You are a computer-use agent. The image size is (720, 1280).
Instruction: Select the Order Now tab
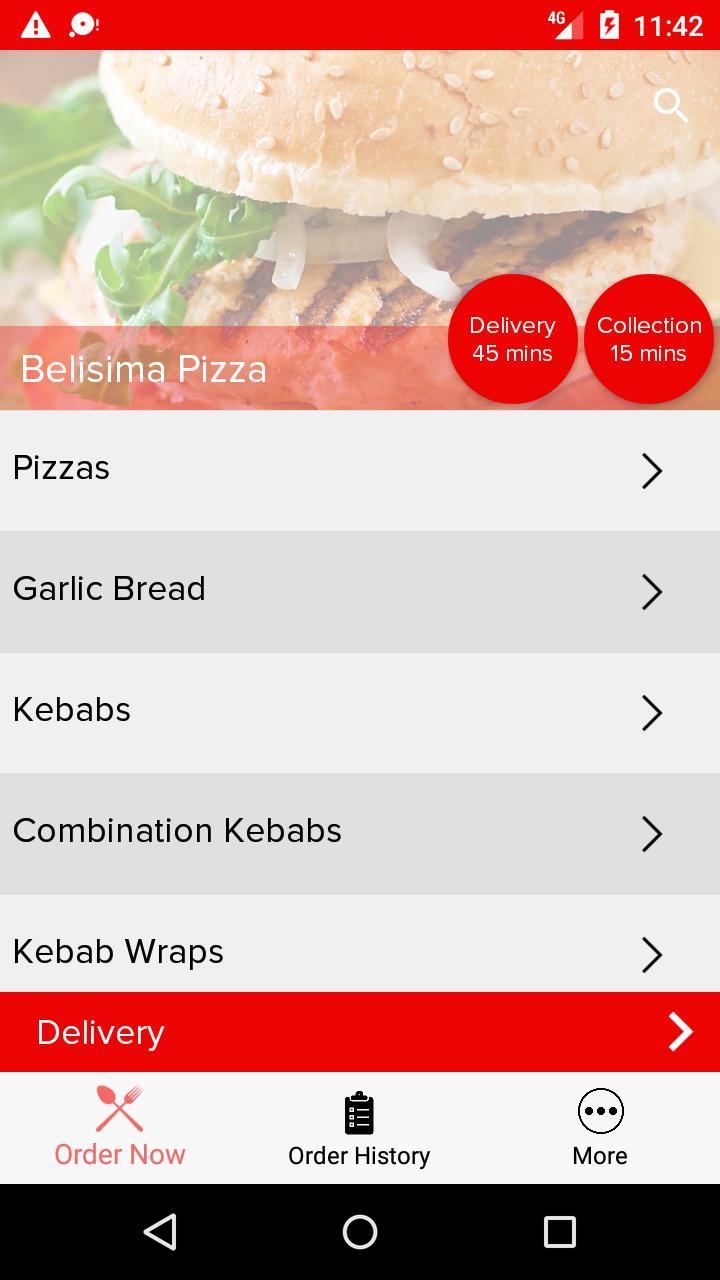[x=119, y=1128]
